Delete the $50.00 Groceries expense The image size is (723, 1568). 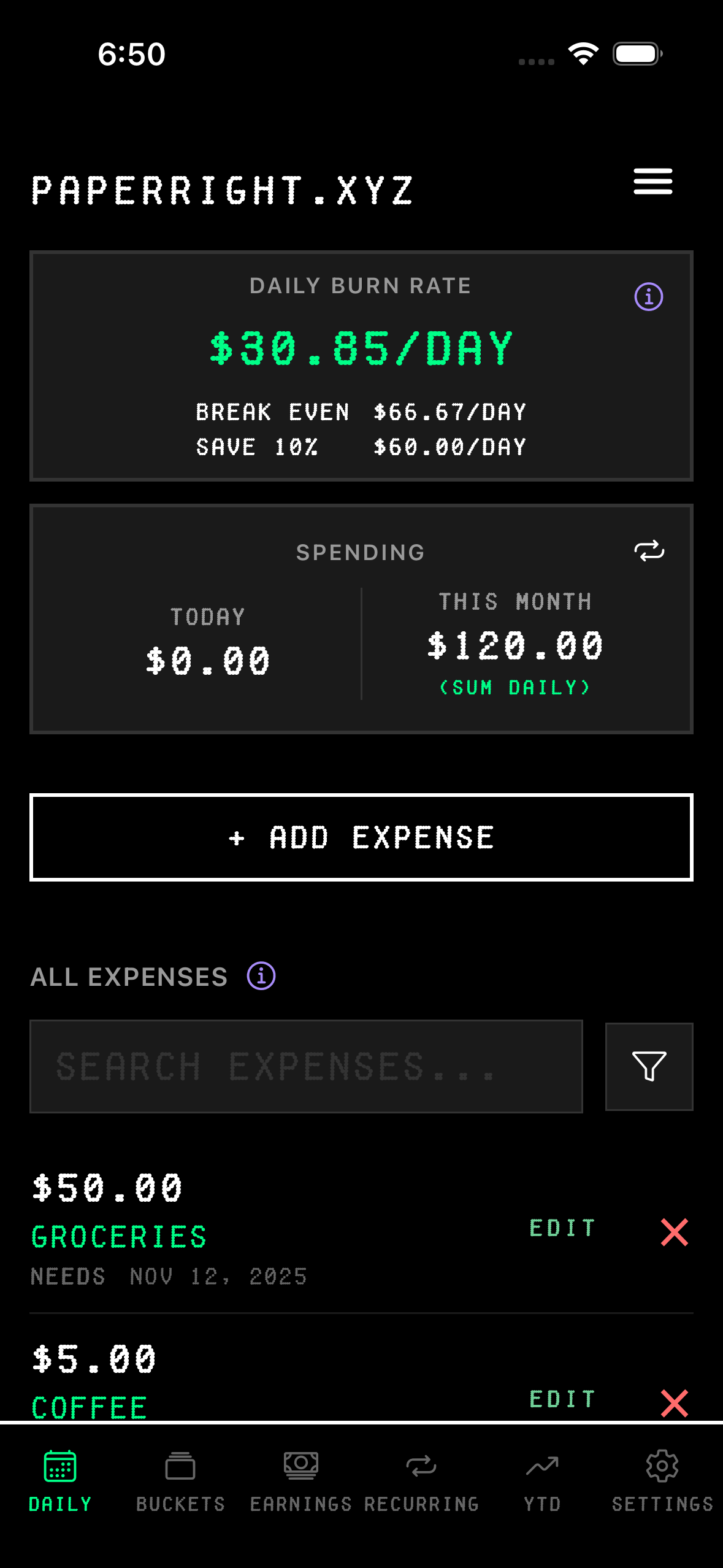pyautogui.click(x=673, y=1231)
